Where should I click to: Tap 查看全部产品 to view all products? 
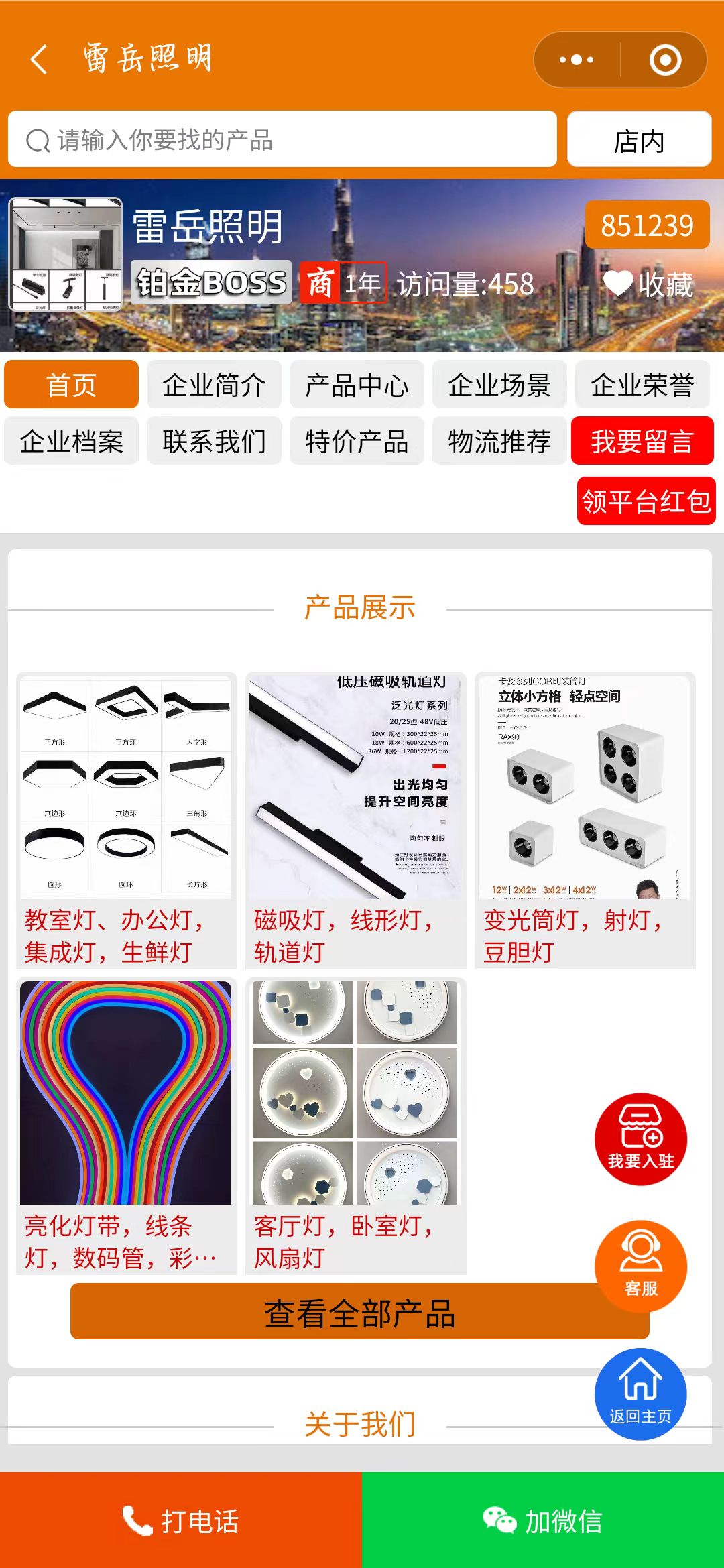pos(360,1313)
